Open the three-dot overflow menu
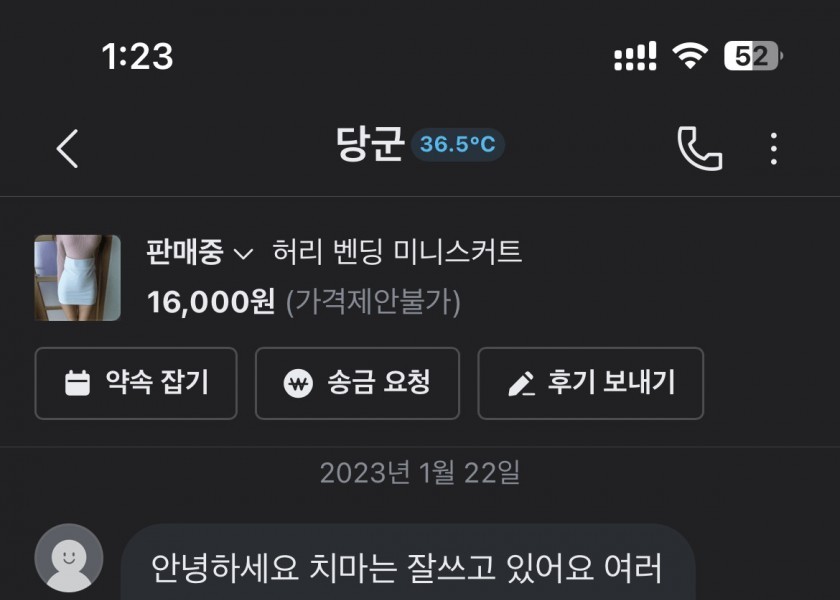Image resolution: width=840 pixels, height=600 pixels. click(x=773, y=148)
